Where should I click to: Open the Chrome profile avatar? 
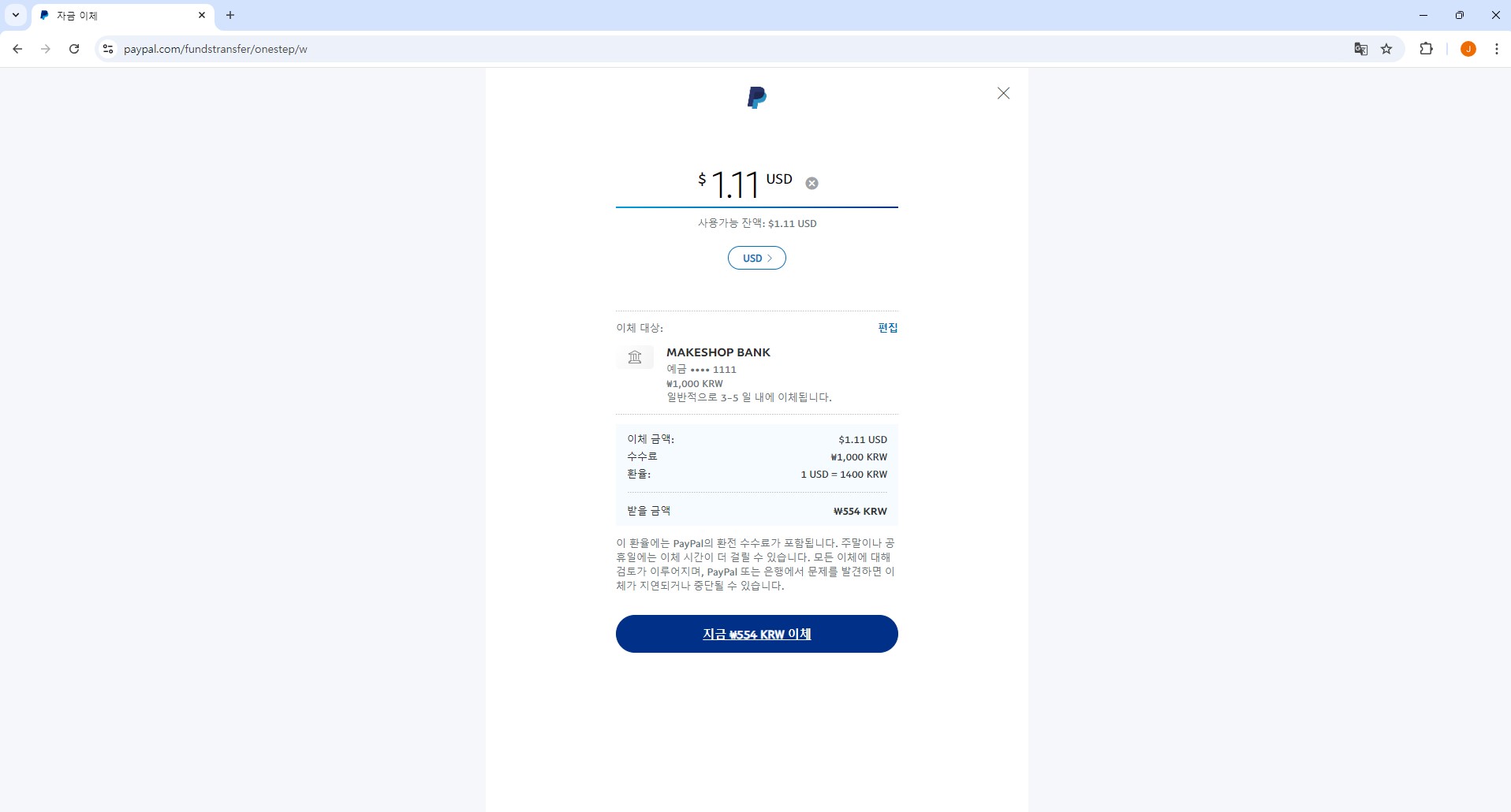tap(1468, 49)
